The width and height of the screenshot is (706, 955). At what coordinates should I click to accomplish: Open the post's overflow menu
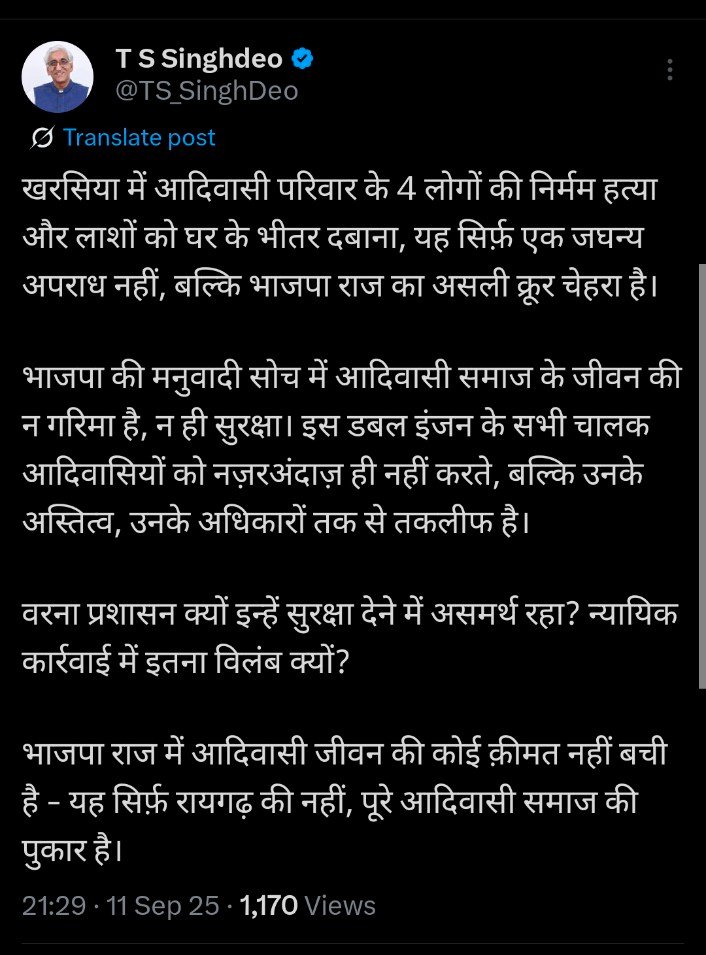tap(670, 68)
